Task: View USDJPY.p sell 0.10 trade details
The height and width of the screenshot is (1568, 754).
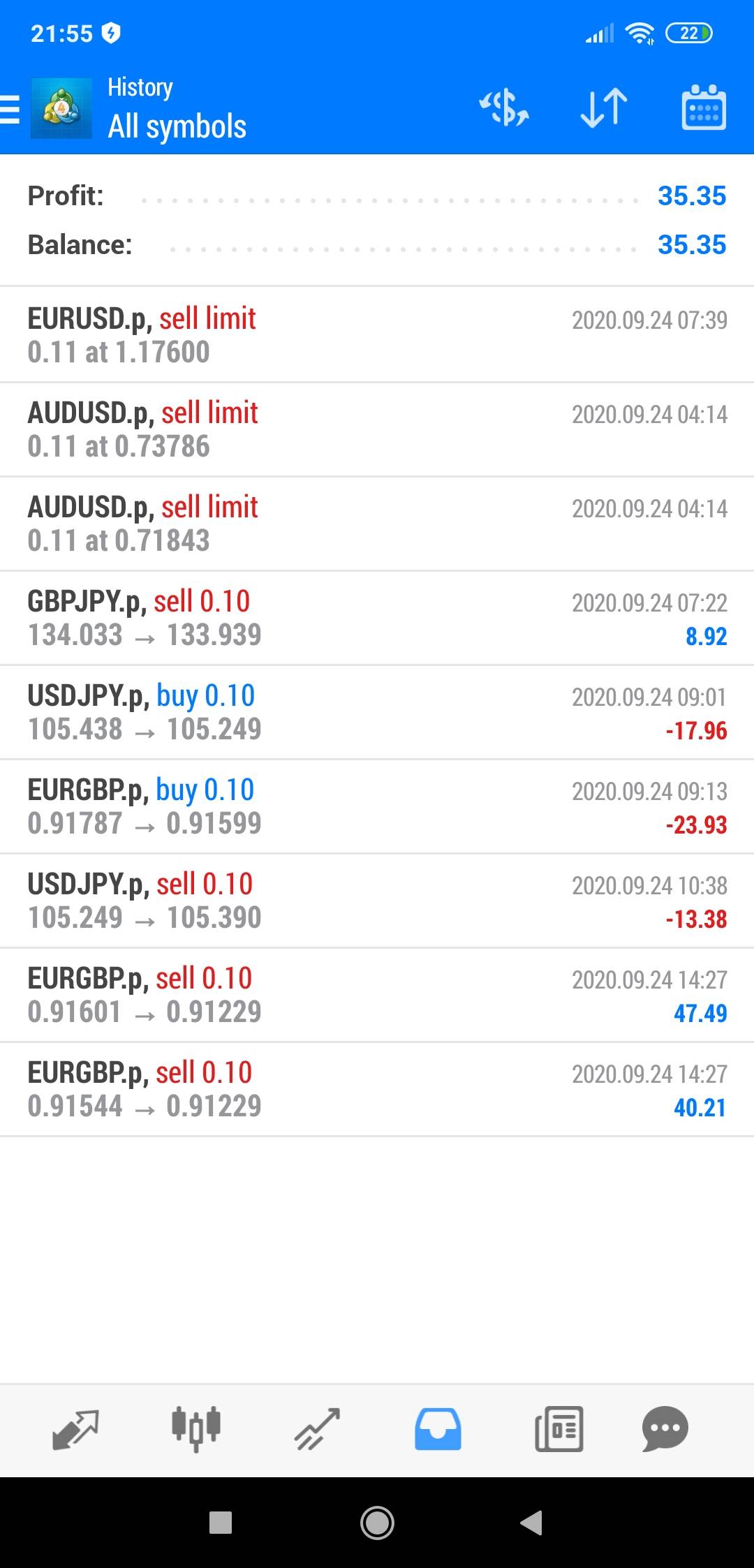Action: click(x=377, y=901)
